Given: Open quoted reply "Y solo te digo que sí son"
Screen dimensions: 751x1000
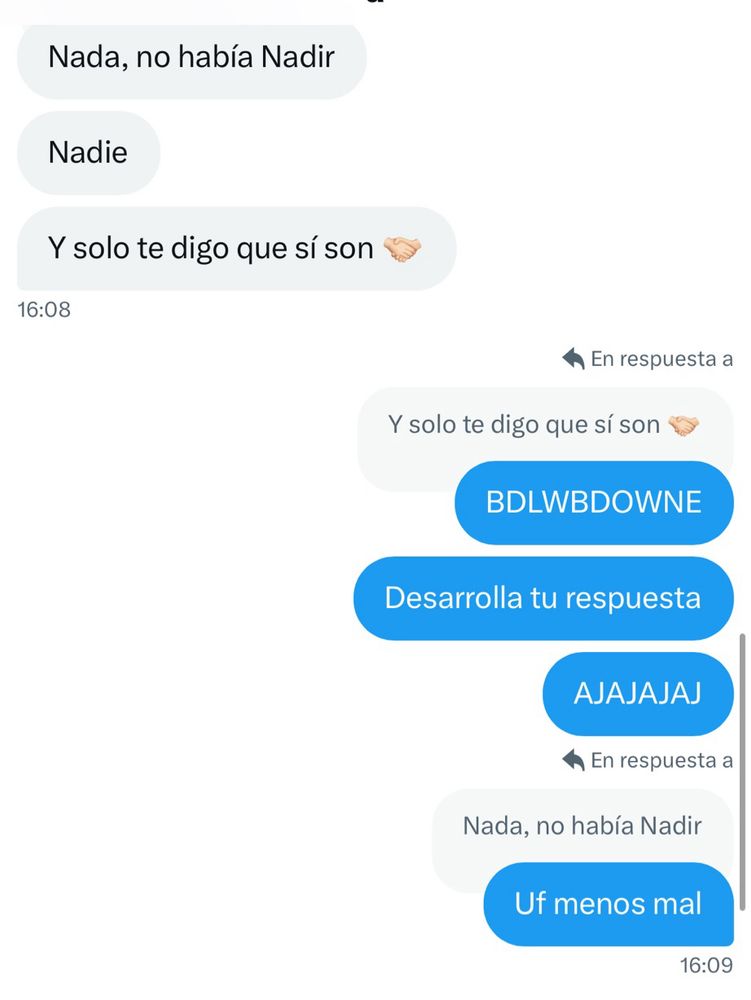Looking at the screenshot, I should (x=543, y=425).
